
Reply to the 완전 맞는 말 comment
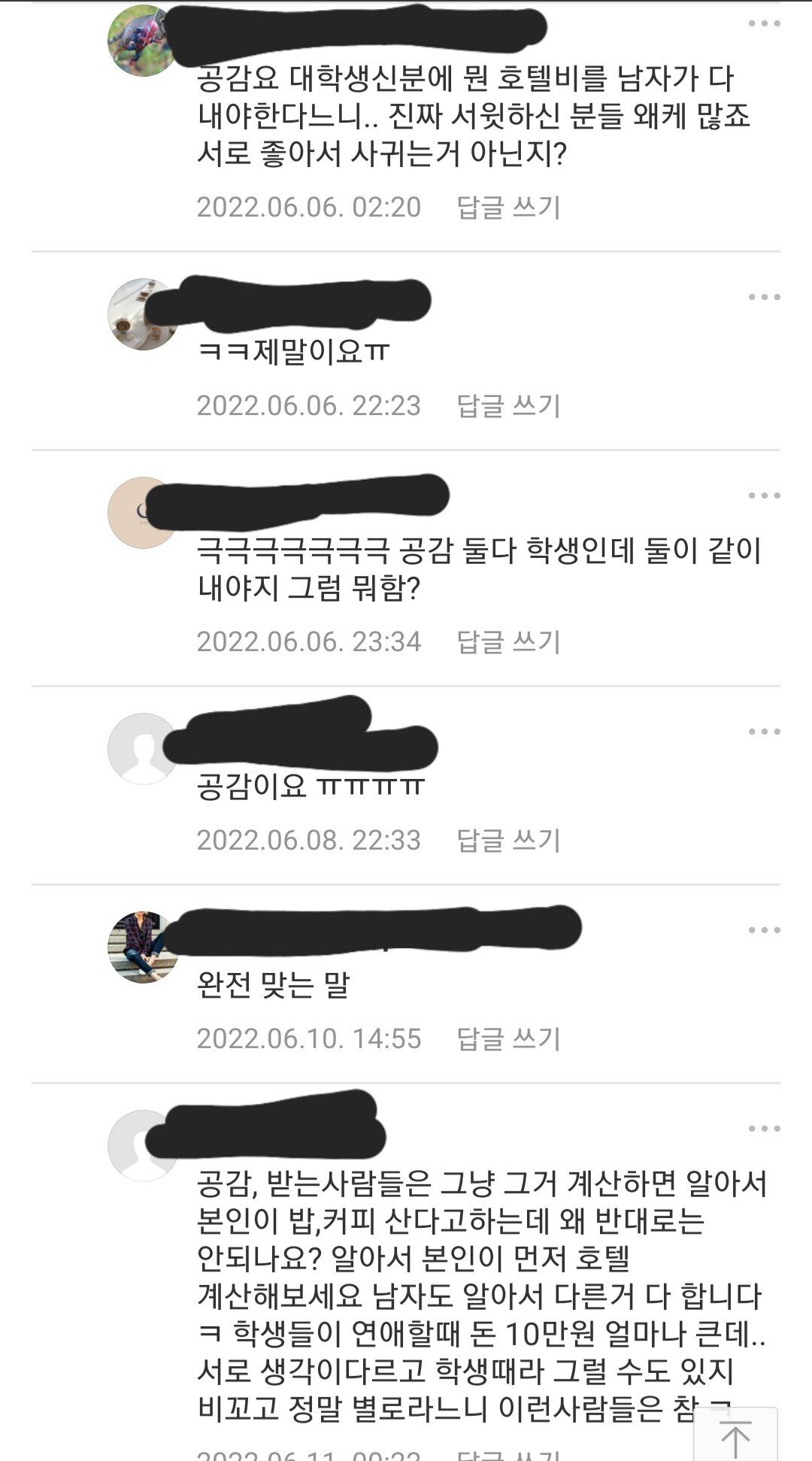(x=508, y=1039)
